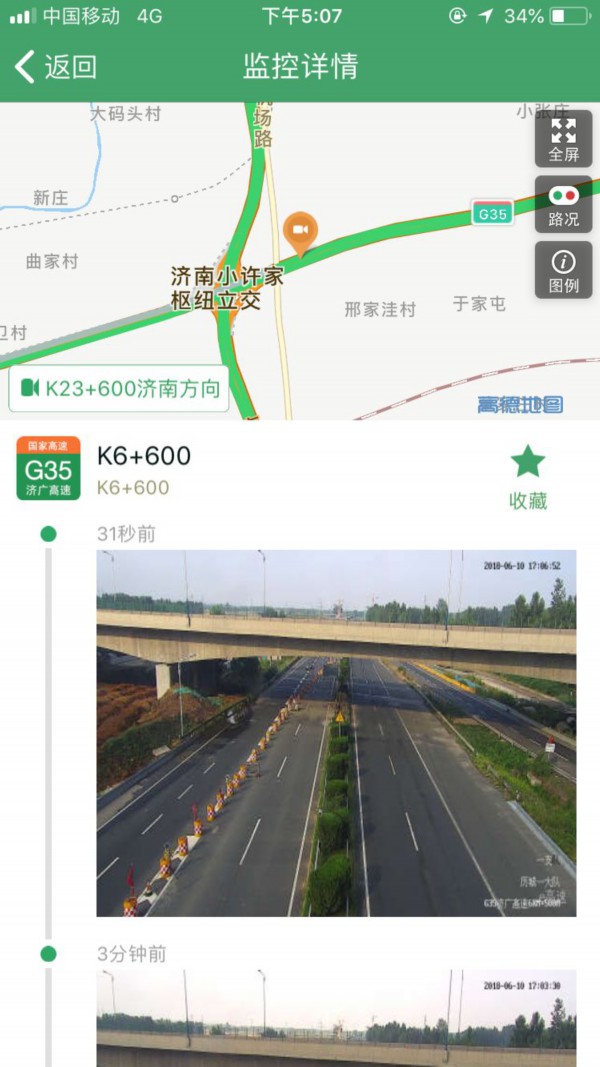
Task: Toggle the traffic conditions layer (路况)
Action: (x=563, y=204)
